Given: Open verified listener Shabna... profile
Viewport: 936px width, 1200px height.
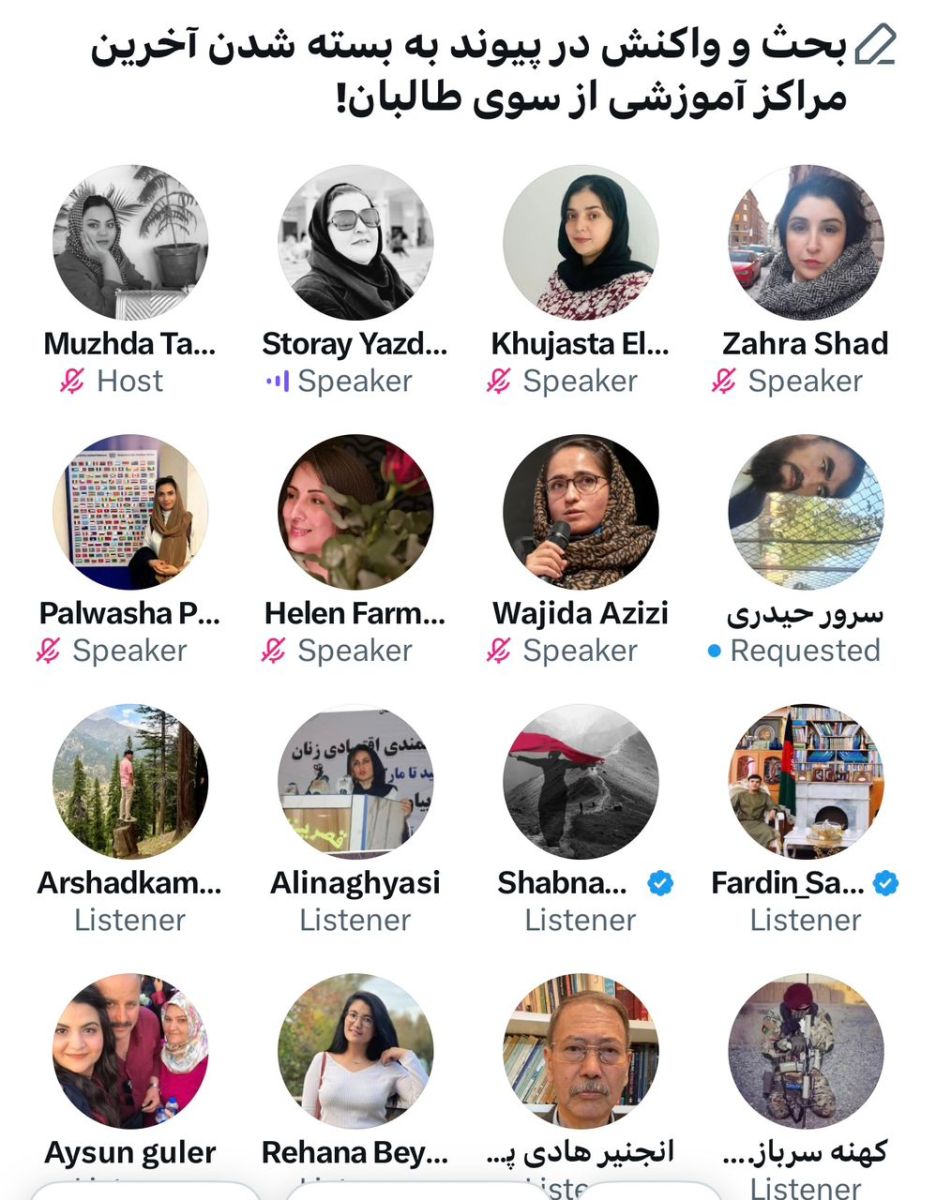Looking at the screenshot, I should click(580, 782).
